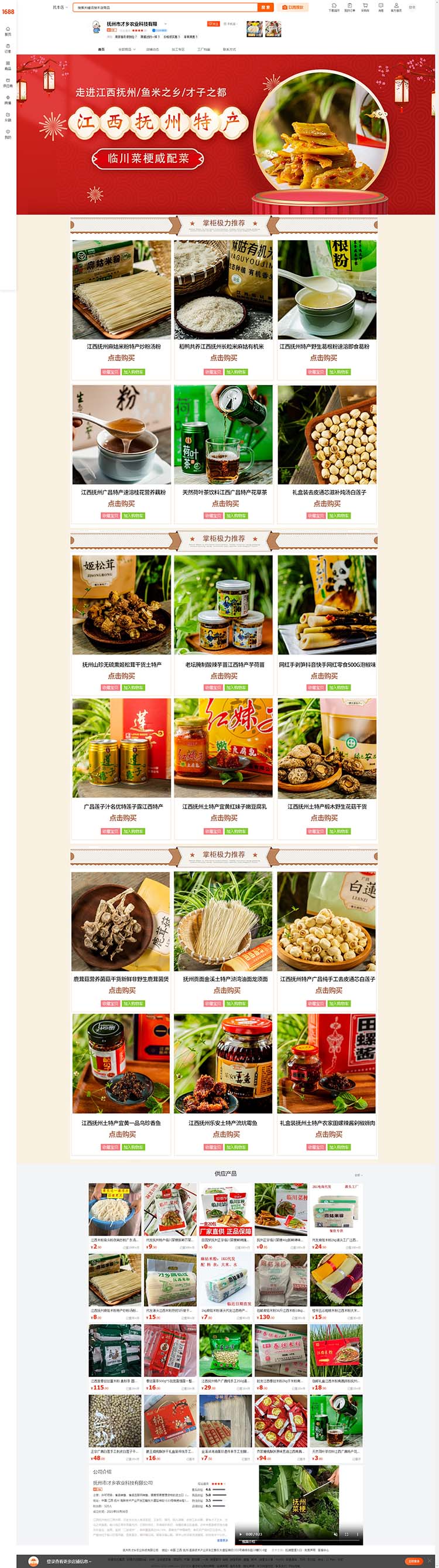Tap the orange login button in bottom bar
Screen dimensions: 439x1568
pos(414,1561)
